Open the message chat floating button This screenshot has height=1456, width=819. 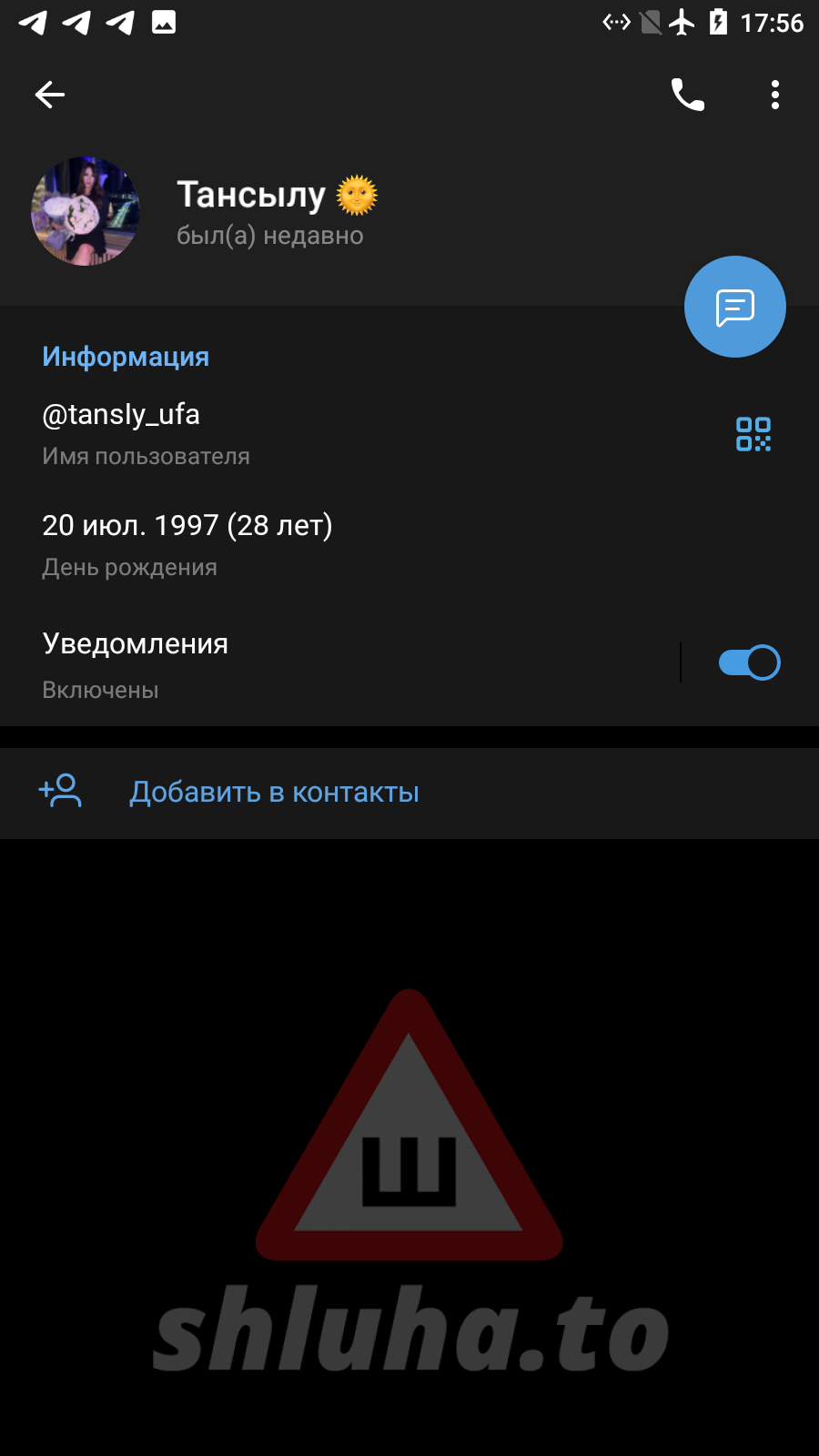[x=734, y=307]
